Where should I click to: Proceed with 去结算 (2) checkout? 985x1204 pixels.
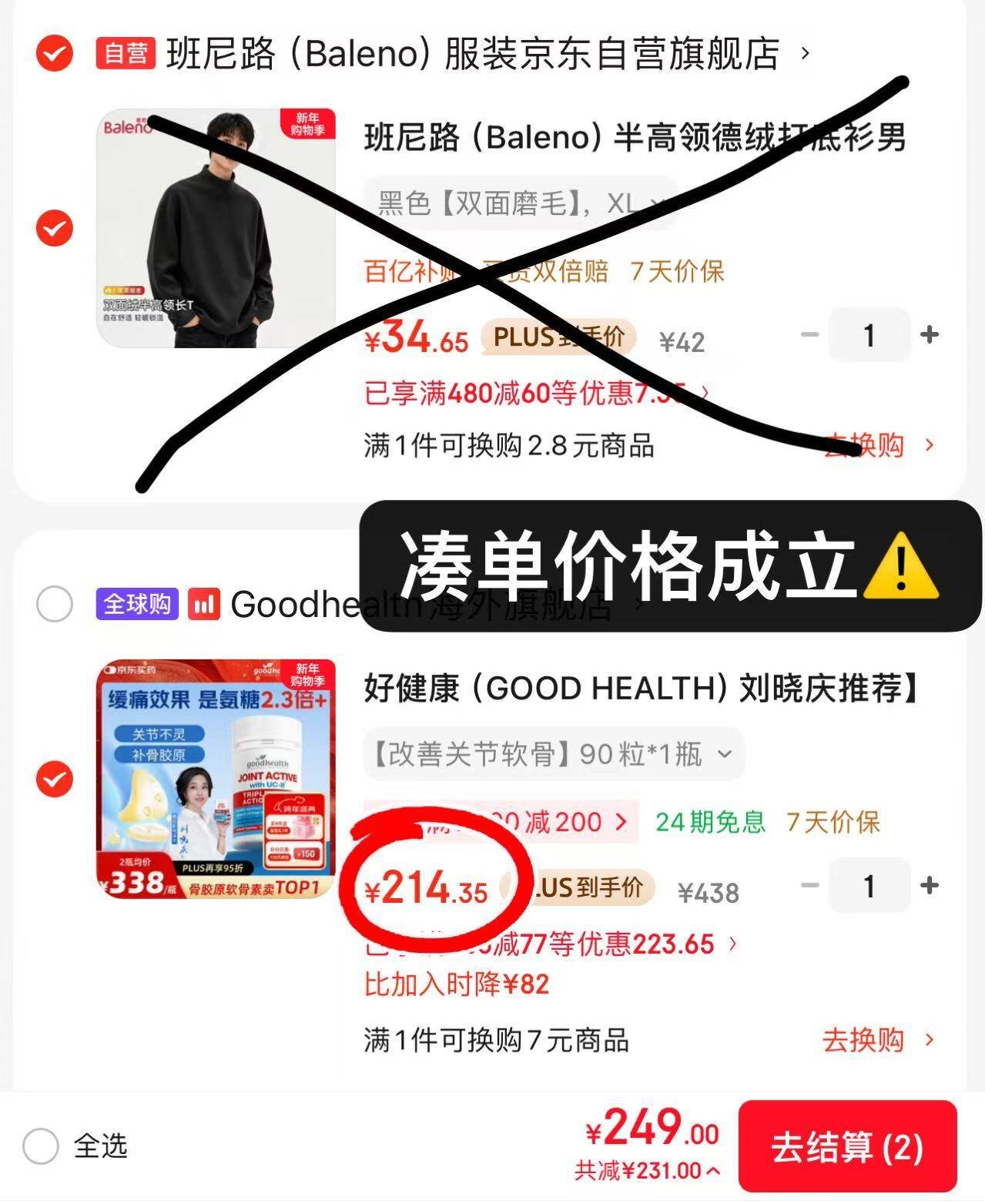coord(847,1147)
